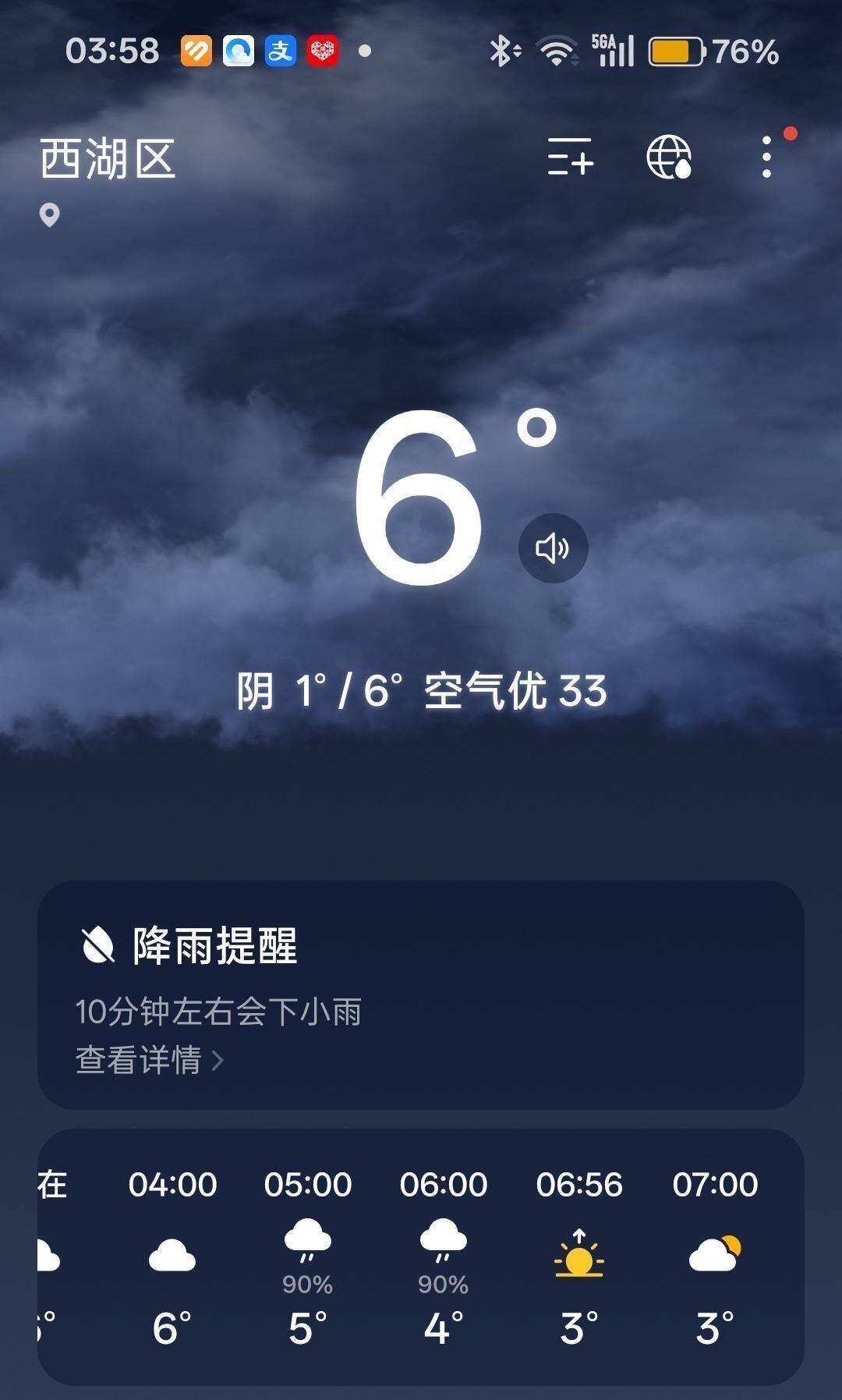Open the city list manager icon

point(570,157)
